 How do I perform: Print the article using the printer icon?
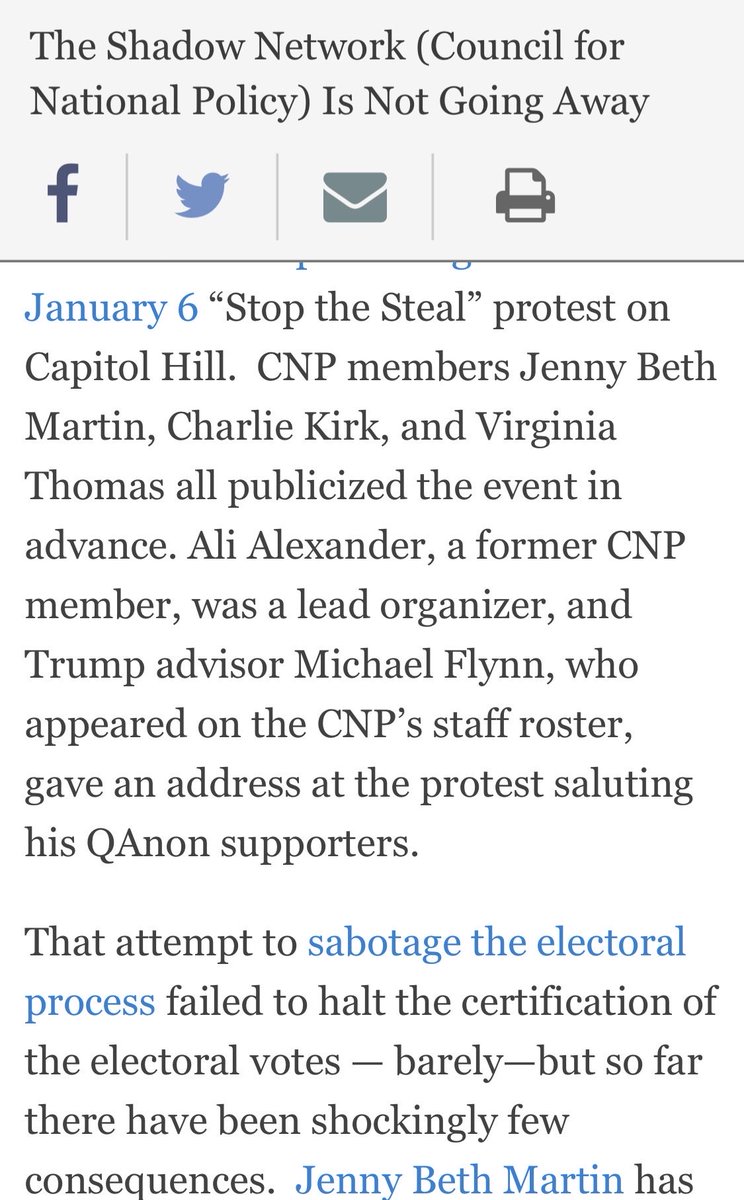point(525,196)
